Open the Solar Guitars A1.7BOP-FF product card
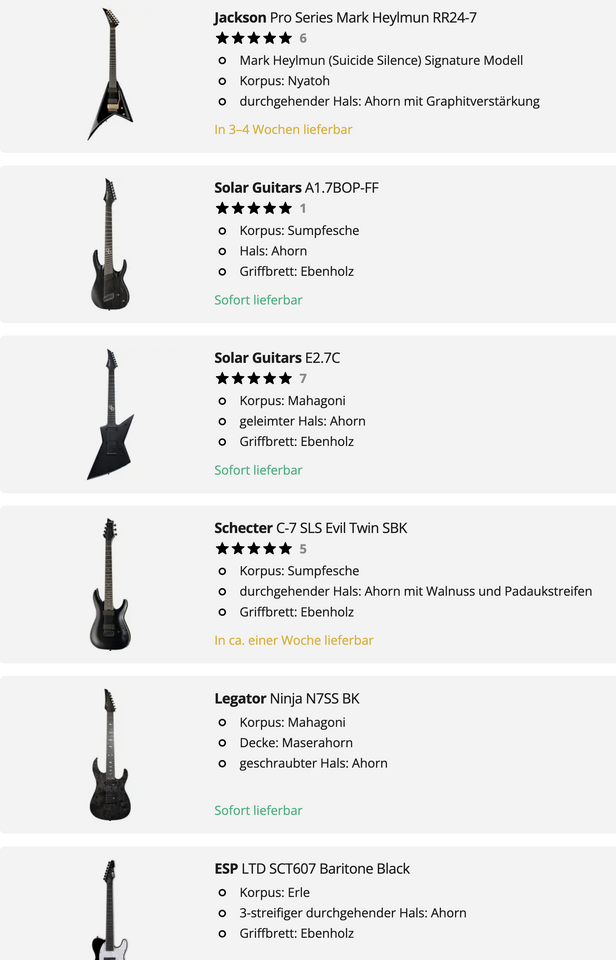Screen dimensions: 616x960 [296, 188]
